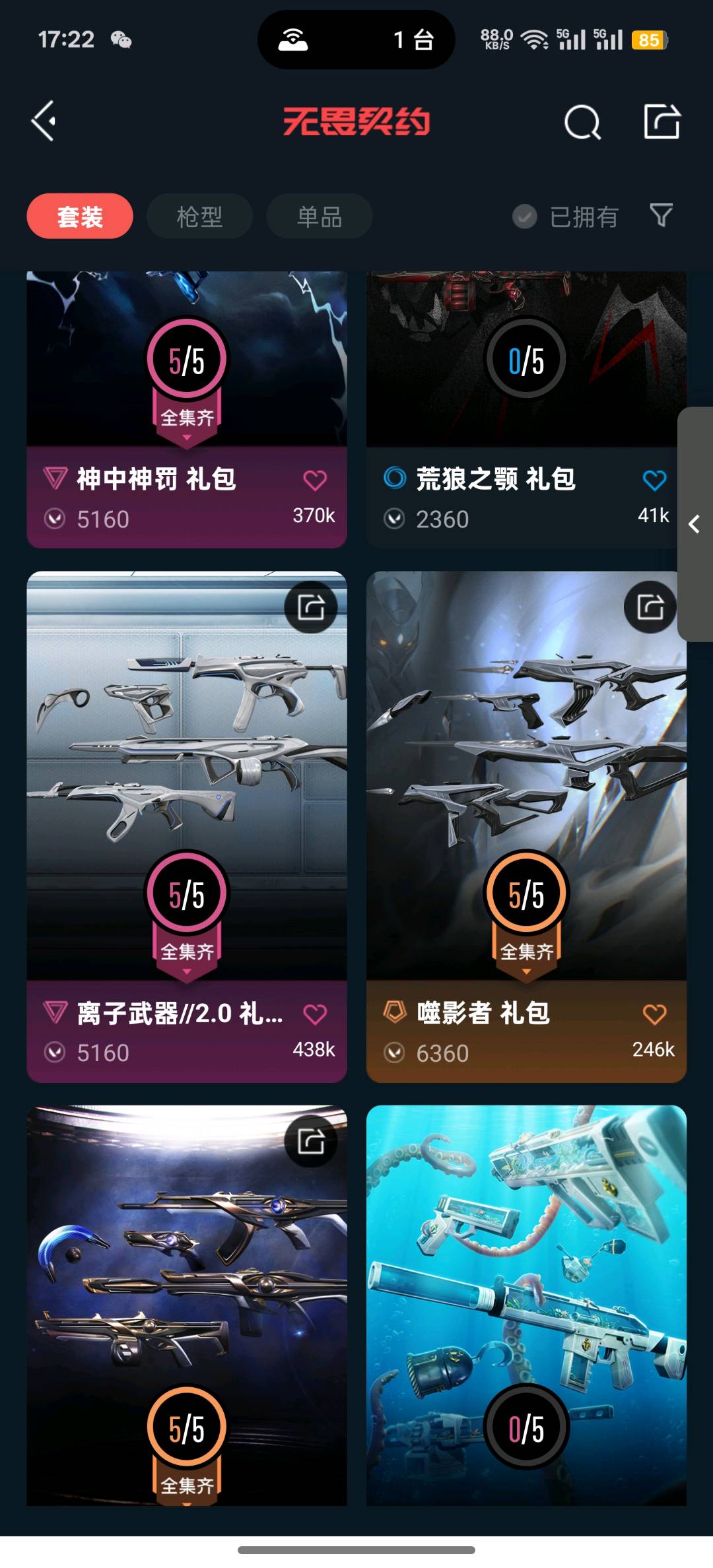713x1568 pixels.
Task: Like the 神中神罚 礼包 bundle
Action: 315,480
